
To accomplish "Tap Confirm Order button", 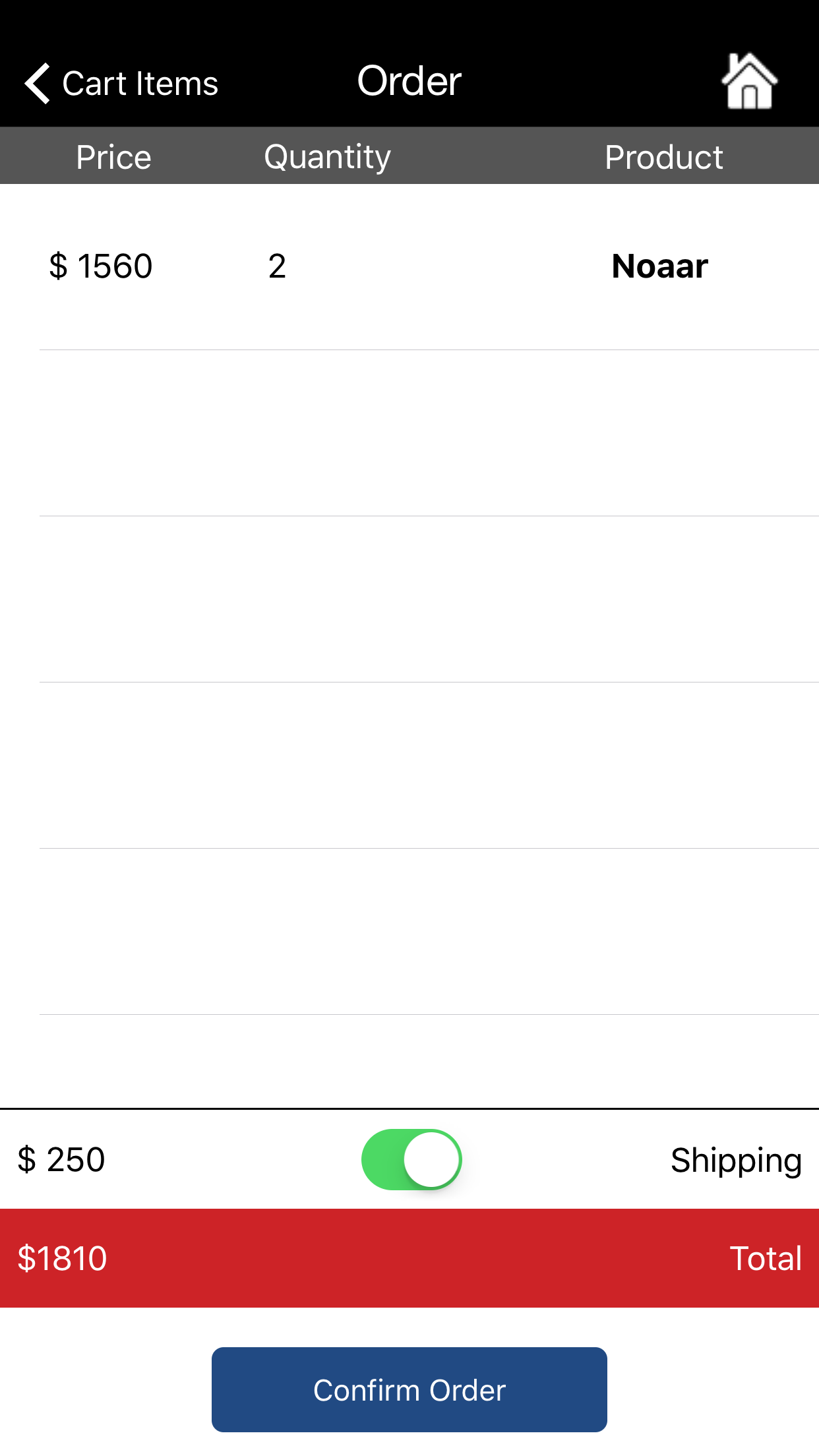I will click(x=409, y=1389).
